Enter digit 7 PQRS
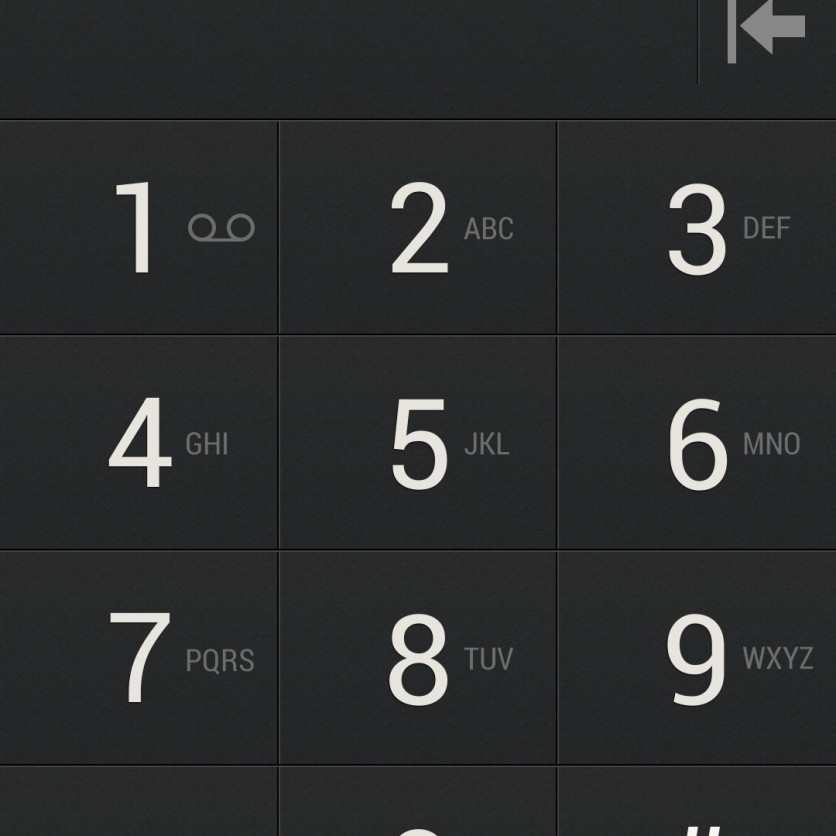 pos(139,658)
